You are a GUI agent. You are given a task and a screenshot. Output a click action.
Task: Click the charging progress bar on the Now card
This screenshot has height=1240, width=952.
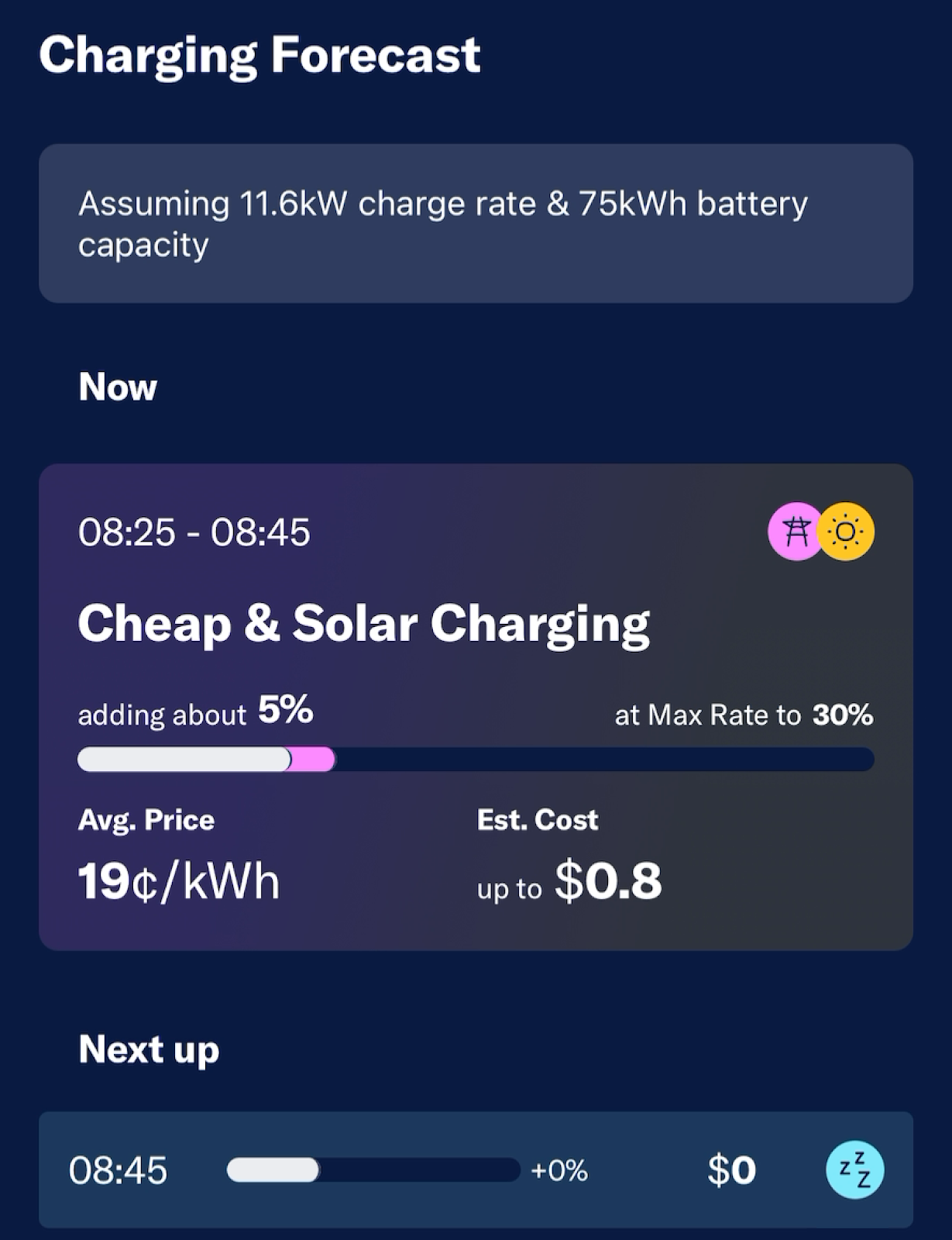tap(475, 760)
